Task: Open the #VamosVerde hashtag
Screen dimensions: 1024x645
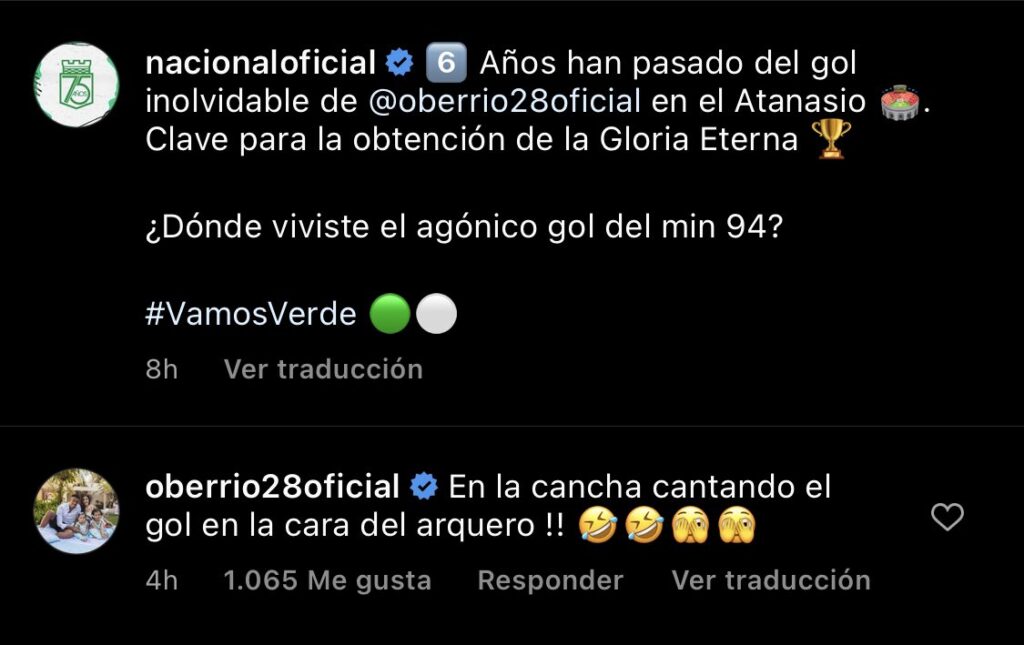Action: [x=251, y=315]
